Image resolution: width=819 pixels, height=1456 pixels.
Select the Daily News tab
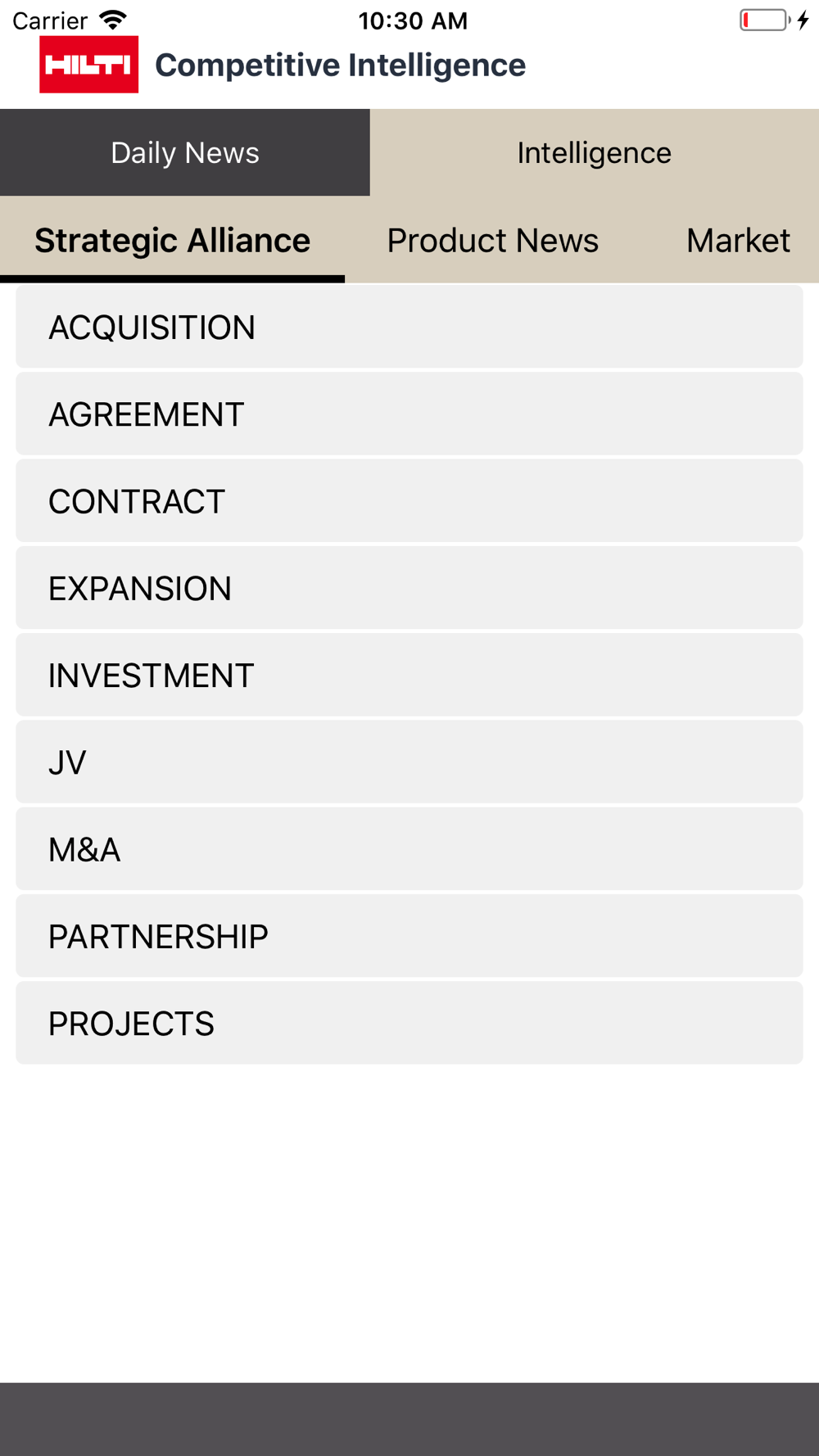[x=185, y=152]
